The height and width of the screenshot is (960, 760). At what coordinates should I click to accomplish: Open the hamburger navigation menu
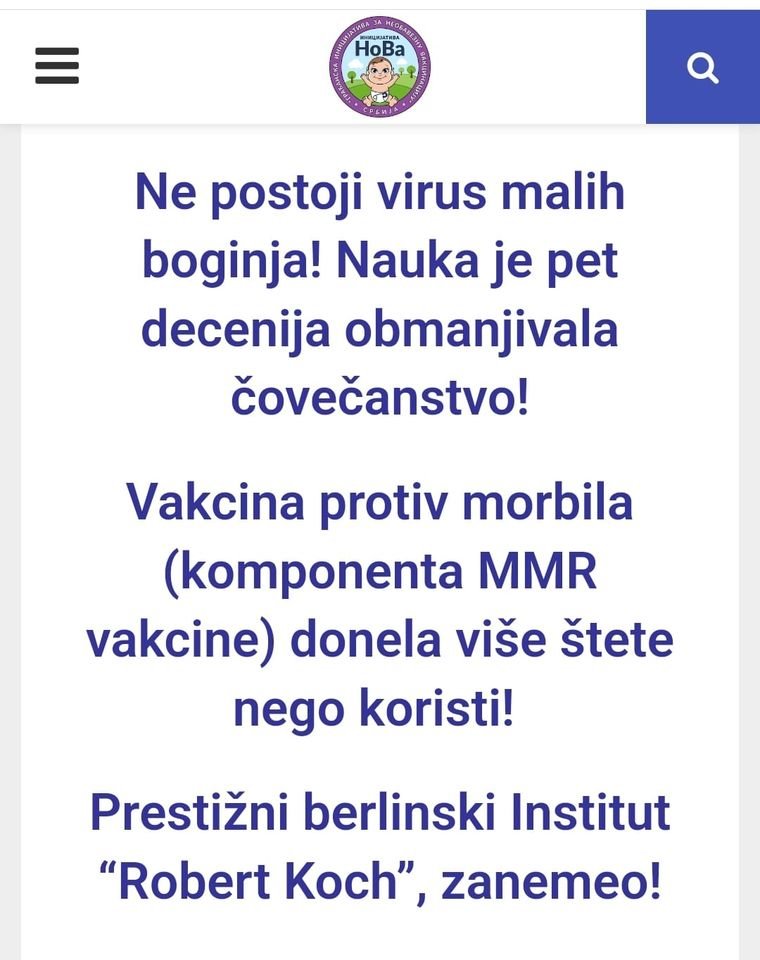[57, 66]
